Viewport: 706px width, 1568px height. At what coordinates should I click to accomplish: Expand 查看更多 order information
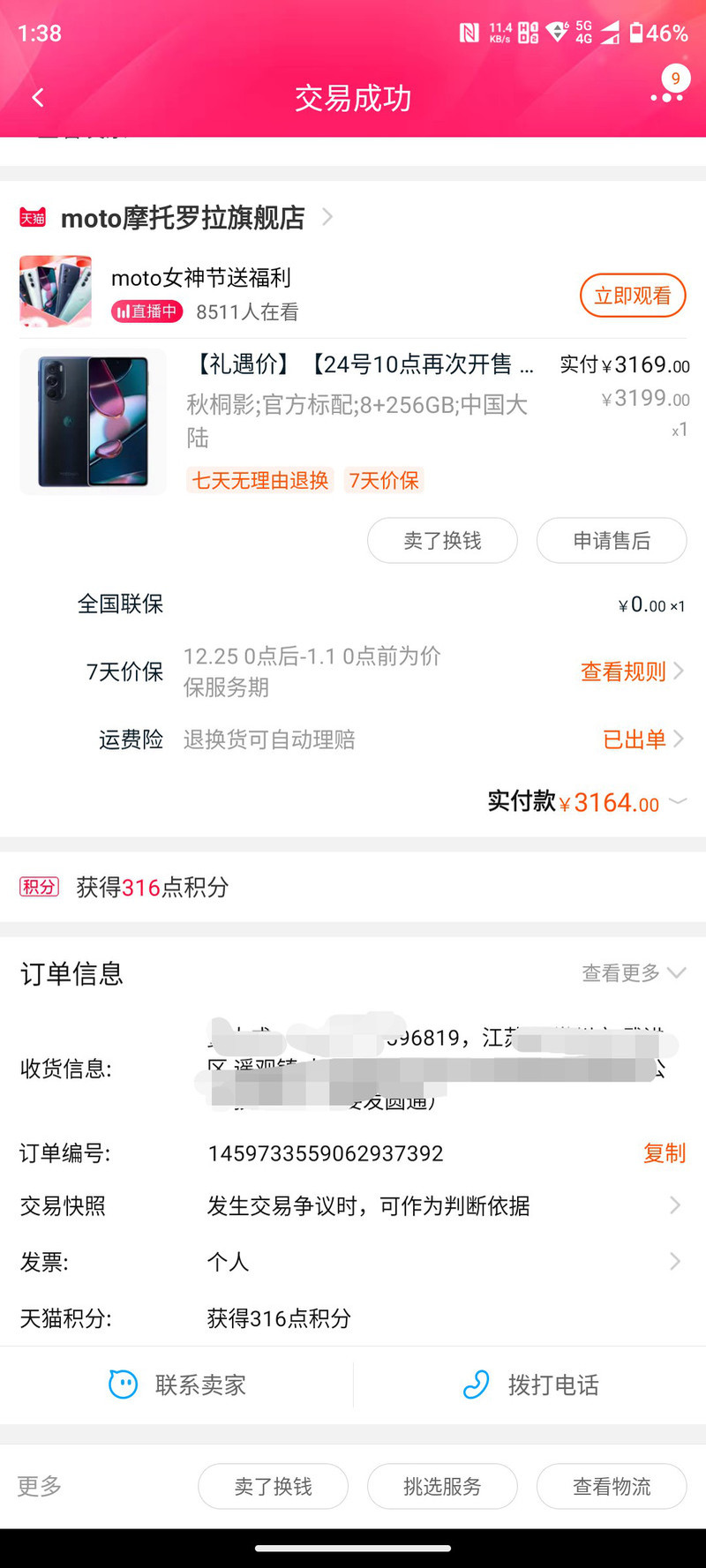pyautogui.click(x=632, y=973)
